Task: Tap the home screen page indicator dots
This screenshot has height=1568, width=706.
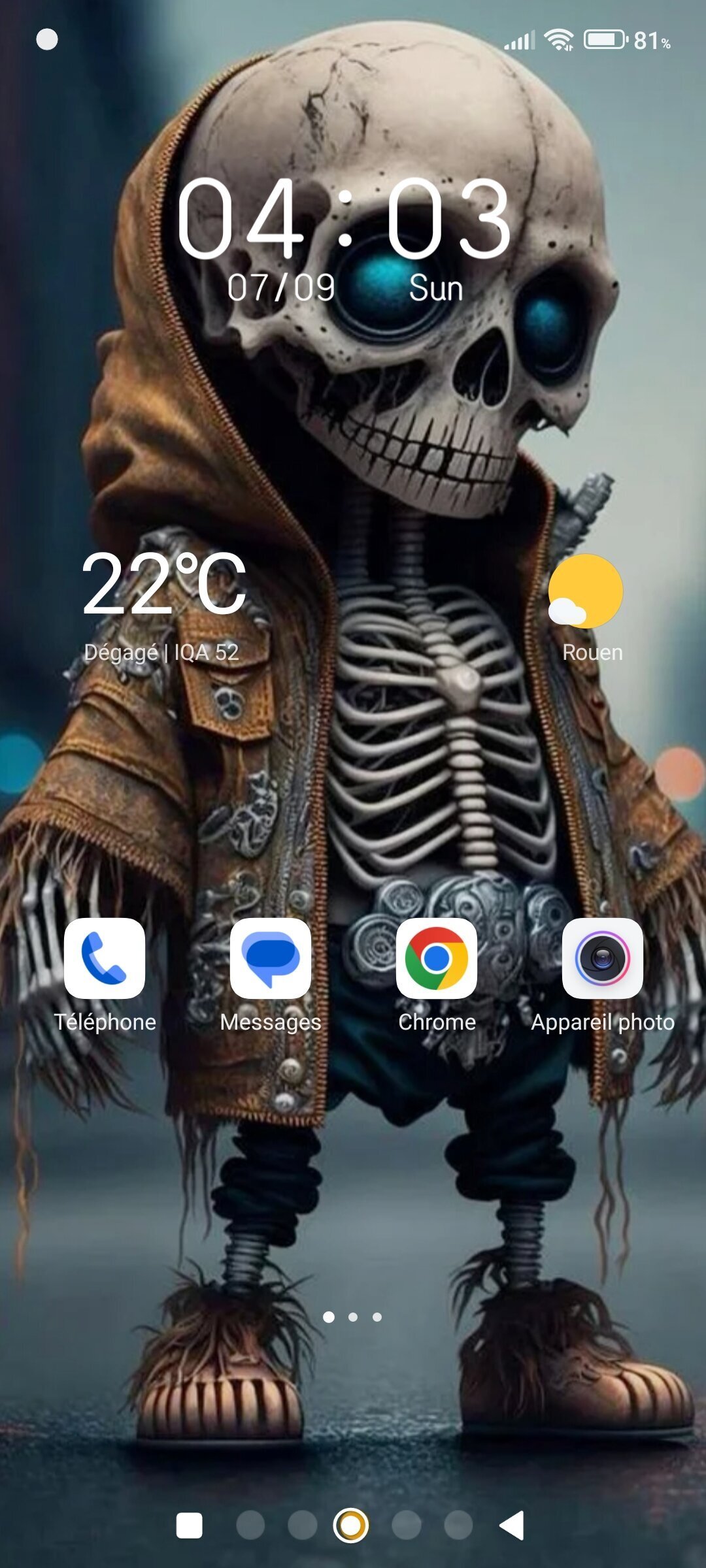Action: pyautogui.click(x=353, y=1317)
